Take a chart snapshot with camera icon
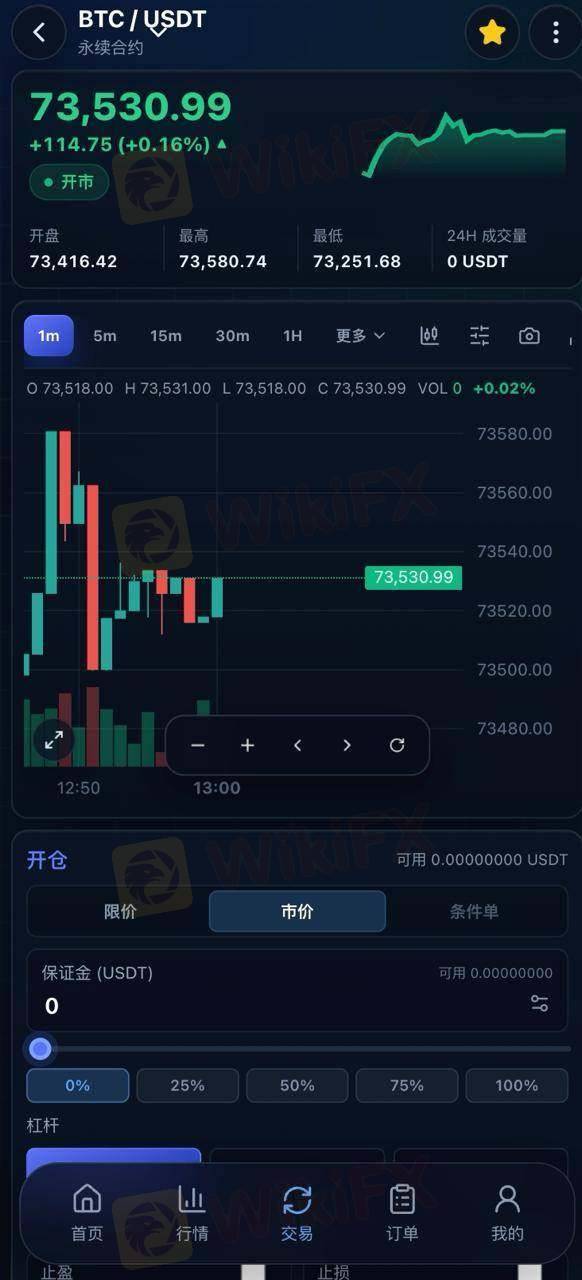582x1280 pixels. click(x=529, y=336)
